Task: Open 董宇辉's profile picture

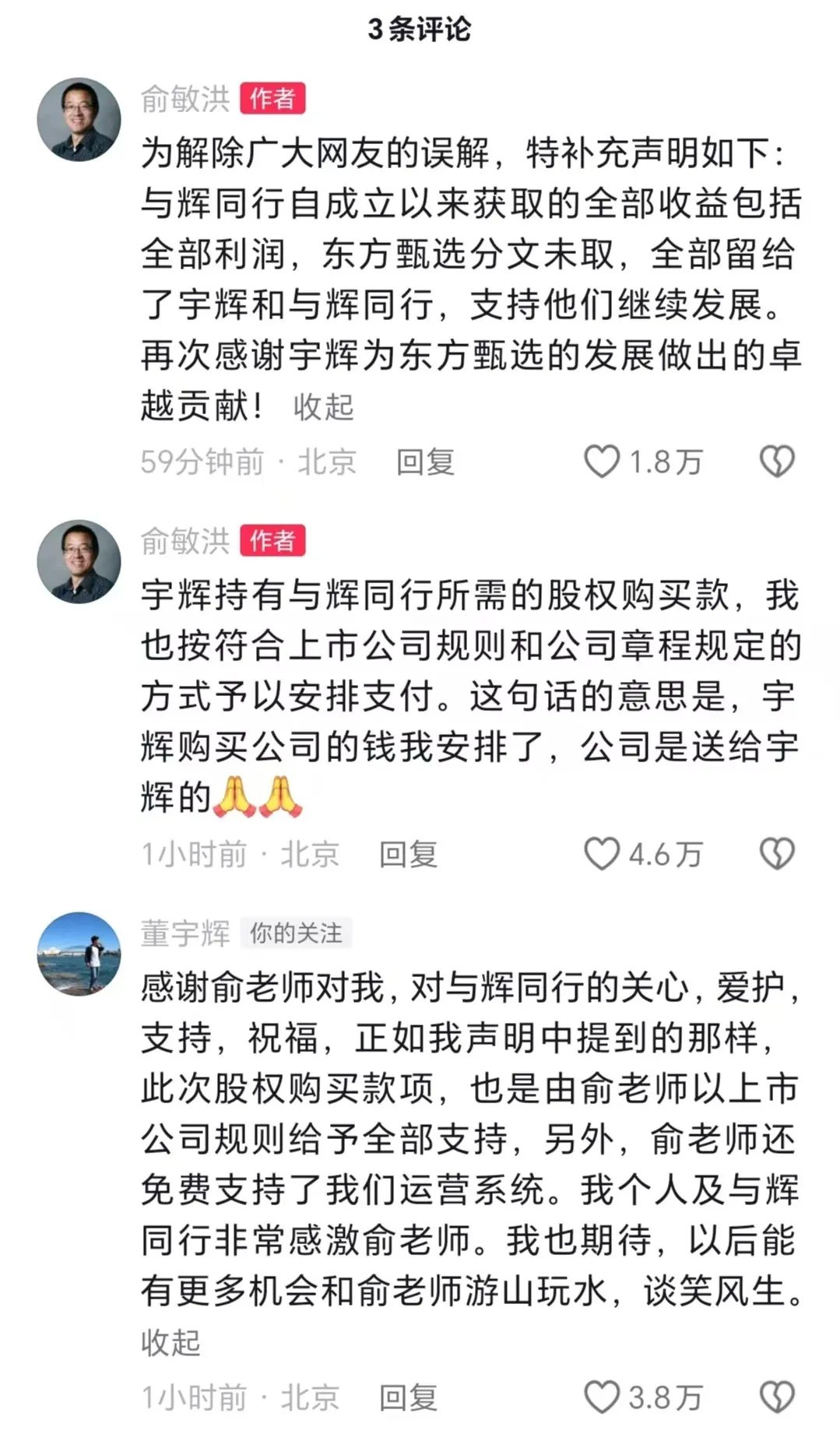Action: (x=79, y=954)
